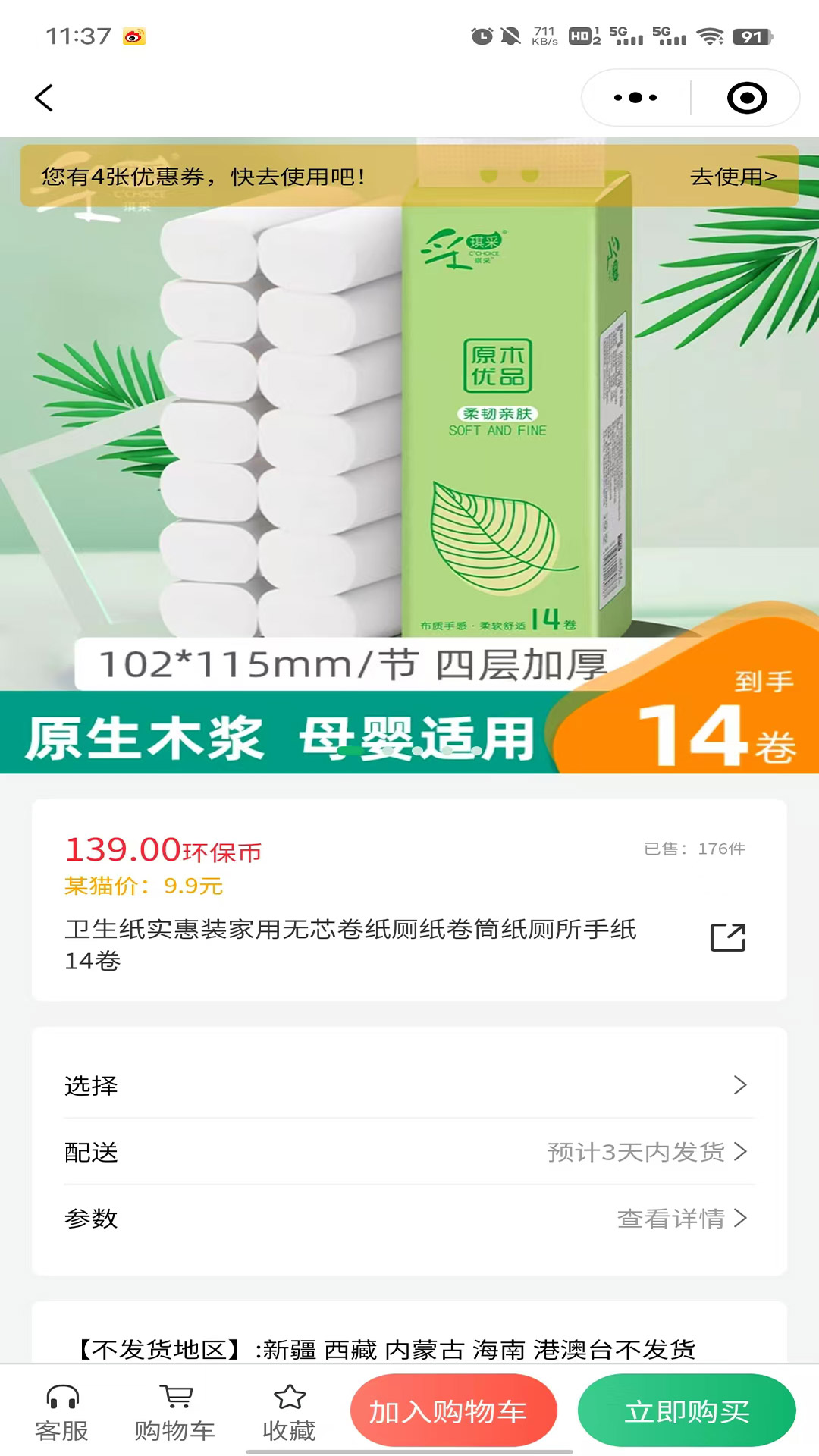
Task: Close the mini program via circle icon
Action: click(x=747, y=98)
